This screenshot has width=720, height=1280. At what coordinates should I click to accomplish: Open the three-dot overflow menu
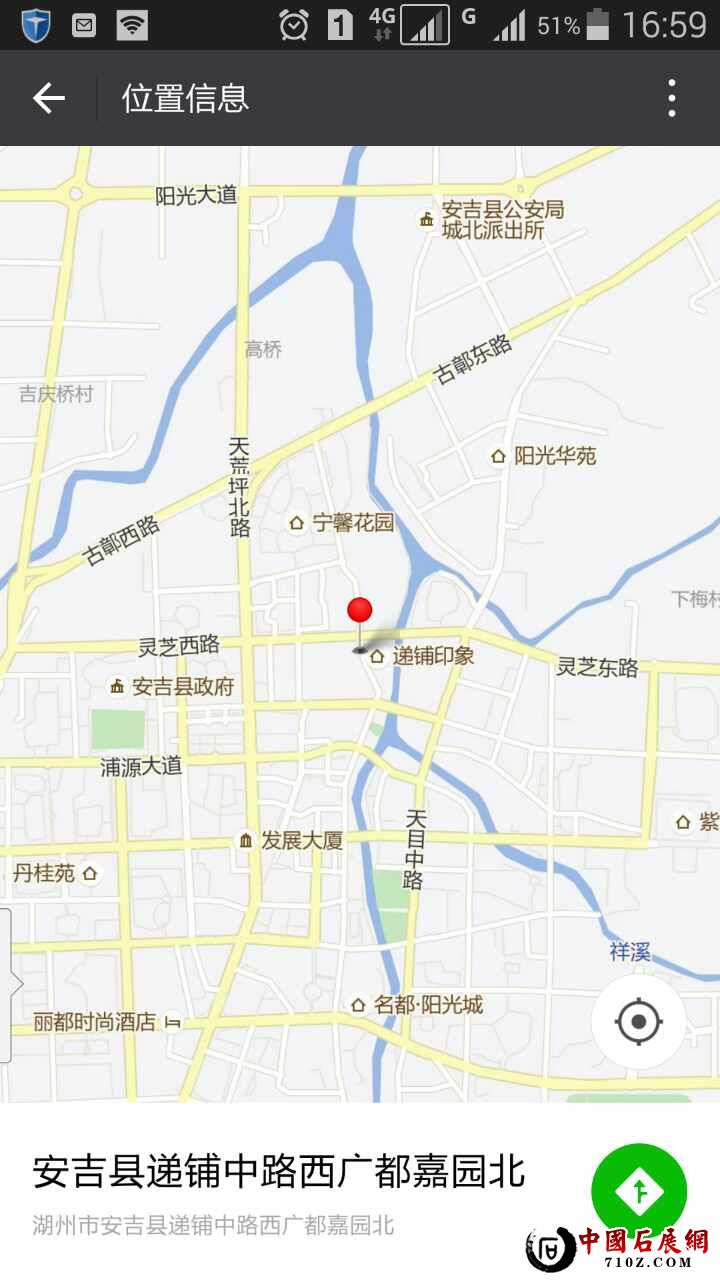(671, 98)
